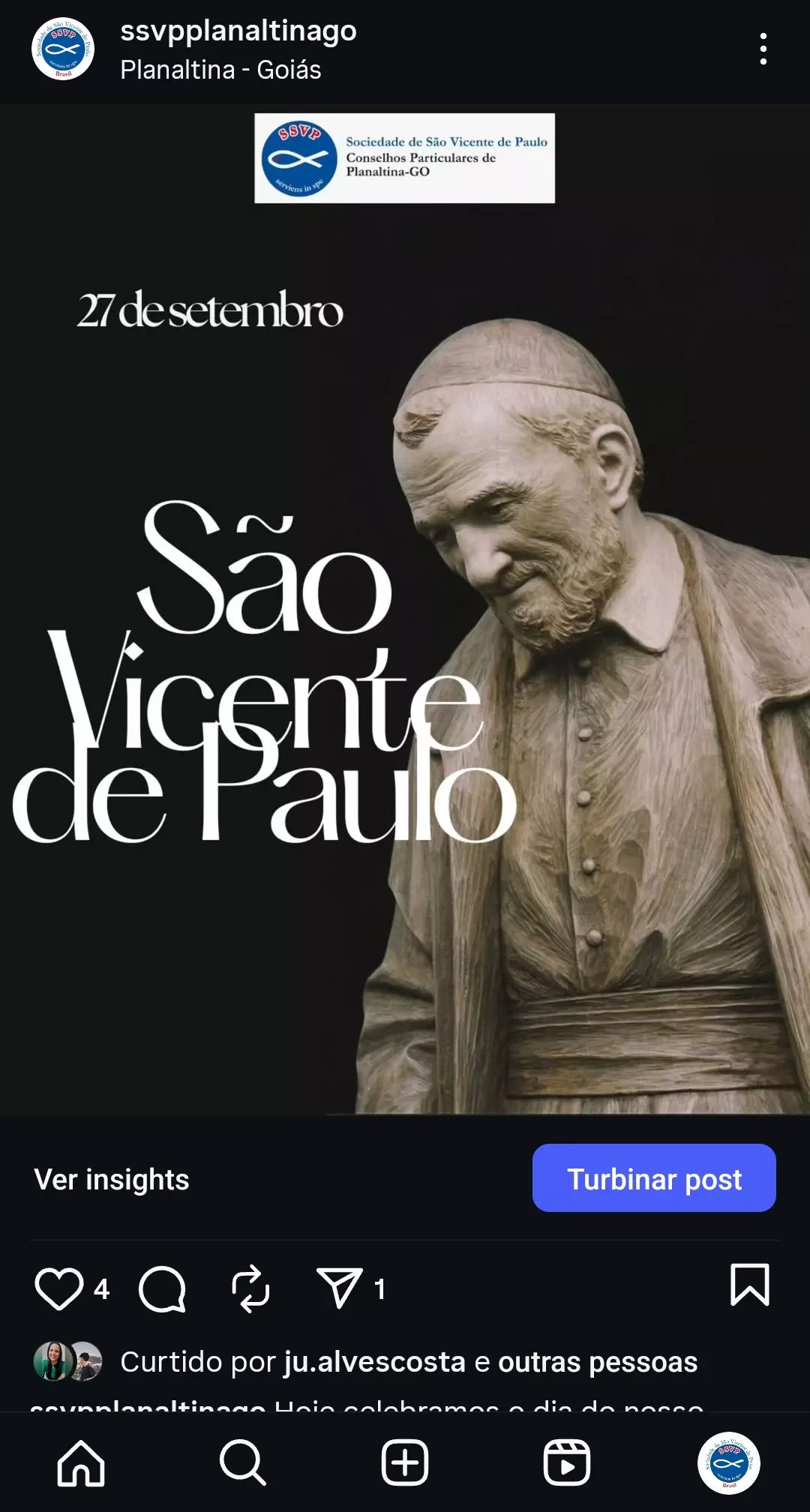The image size is (810, 1512).
Task: Switch to the Search tab
Action: click(x=243, y=1462)
